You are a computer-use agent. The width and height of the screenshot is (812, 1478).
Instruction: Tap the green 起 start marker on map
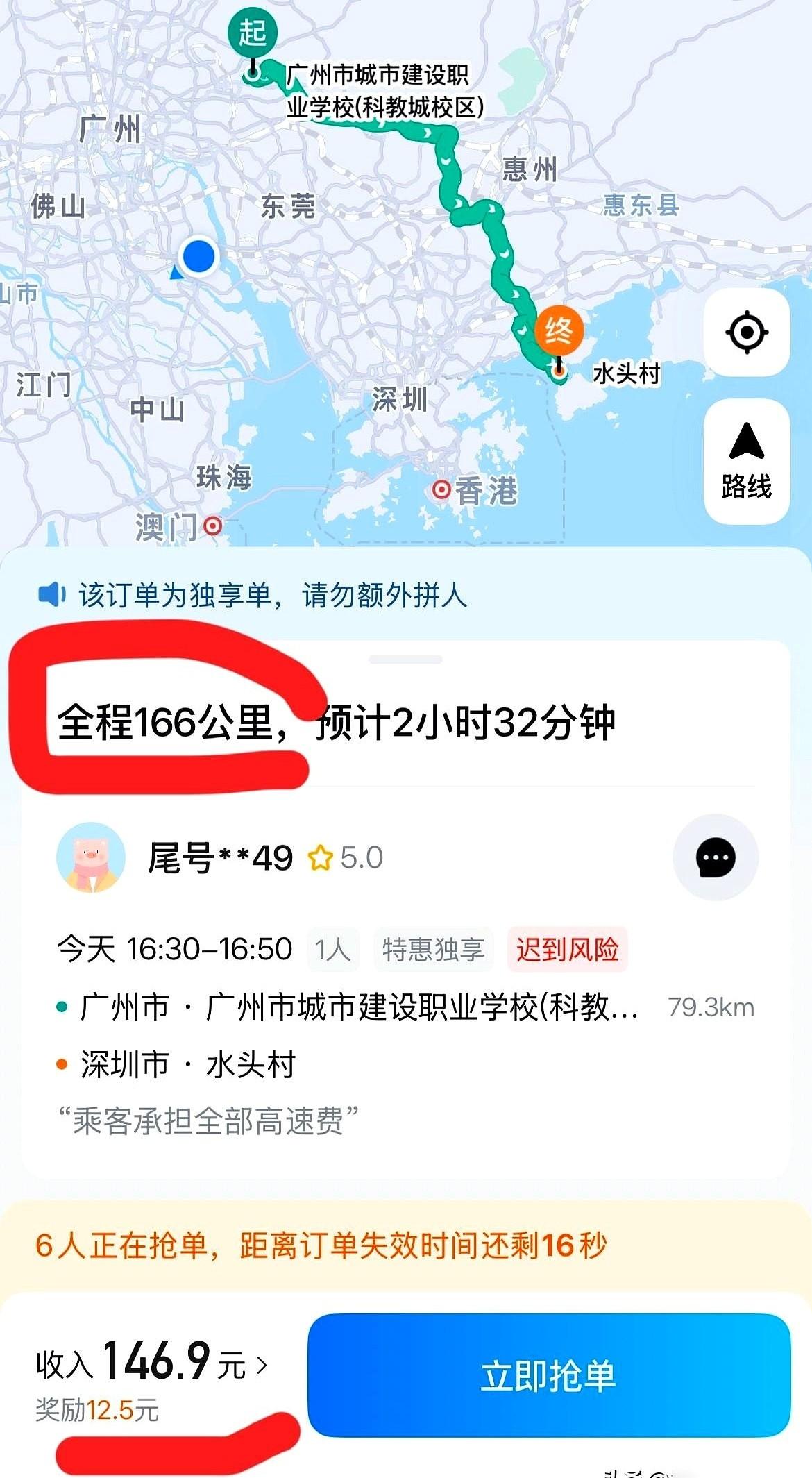(252, 31)
